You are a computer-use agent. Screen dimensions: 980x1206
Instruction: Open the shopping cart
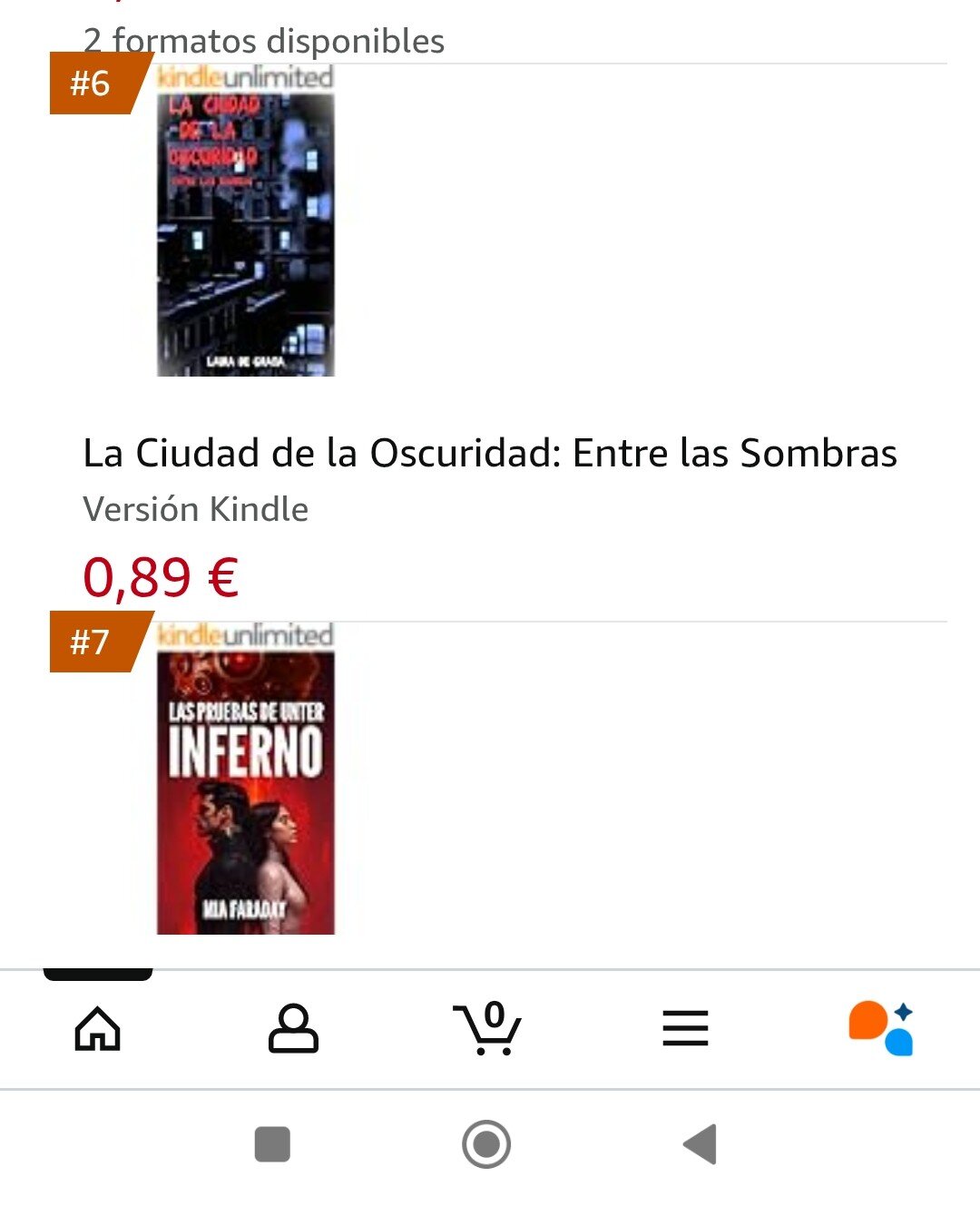[488, 1028]
